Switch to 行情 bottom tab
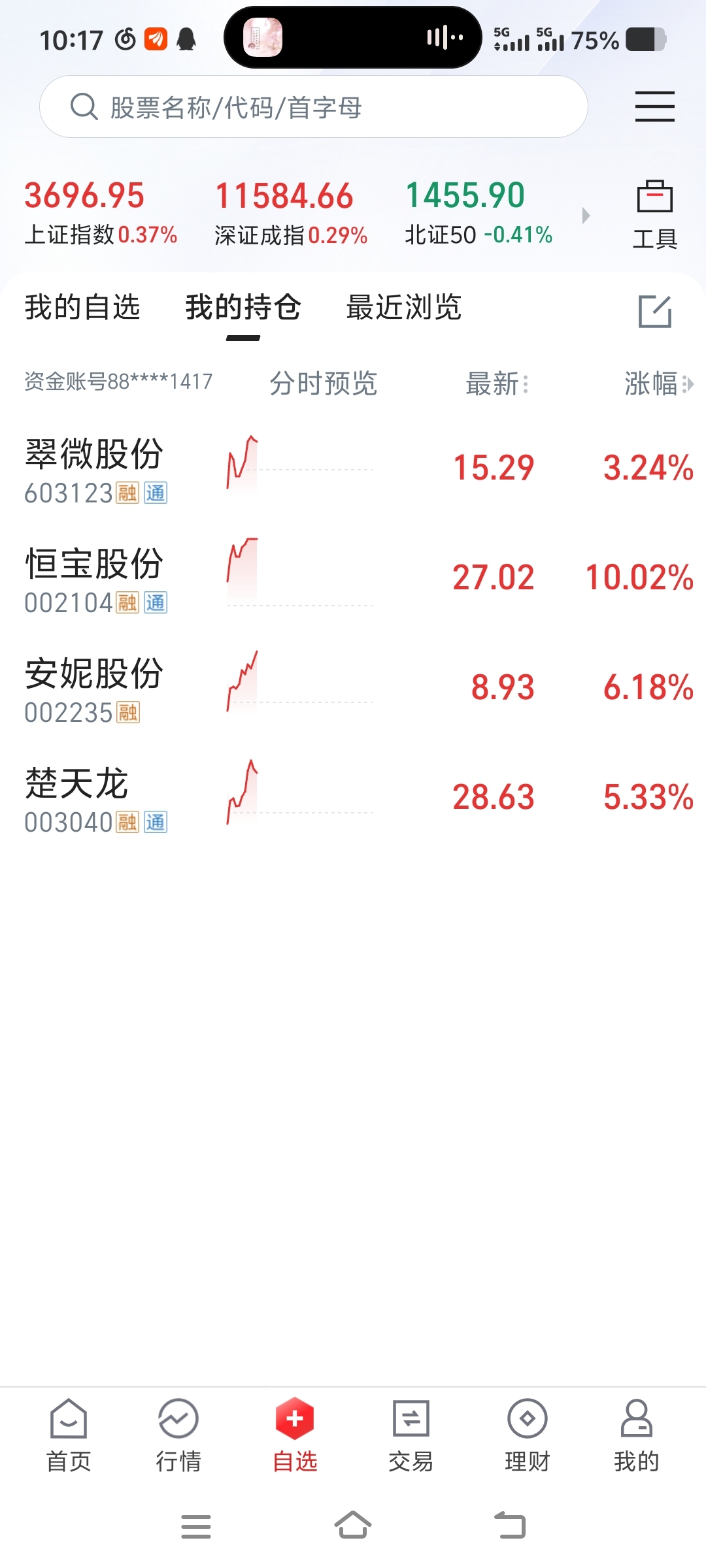 178,1436
